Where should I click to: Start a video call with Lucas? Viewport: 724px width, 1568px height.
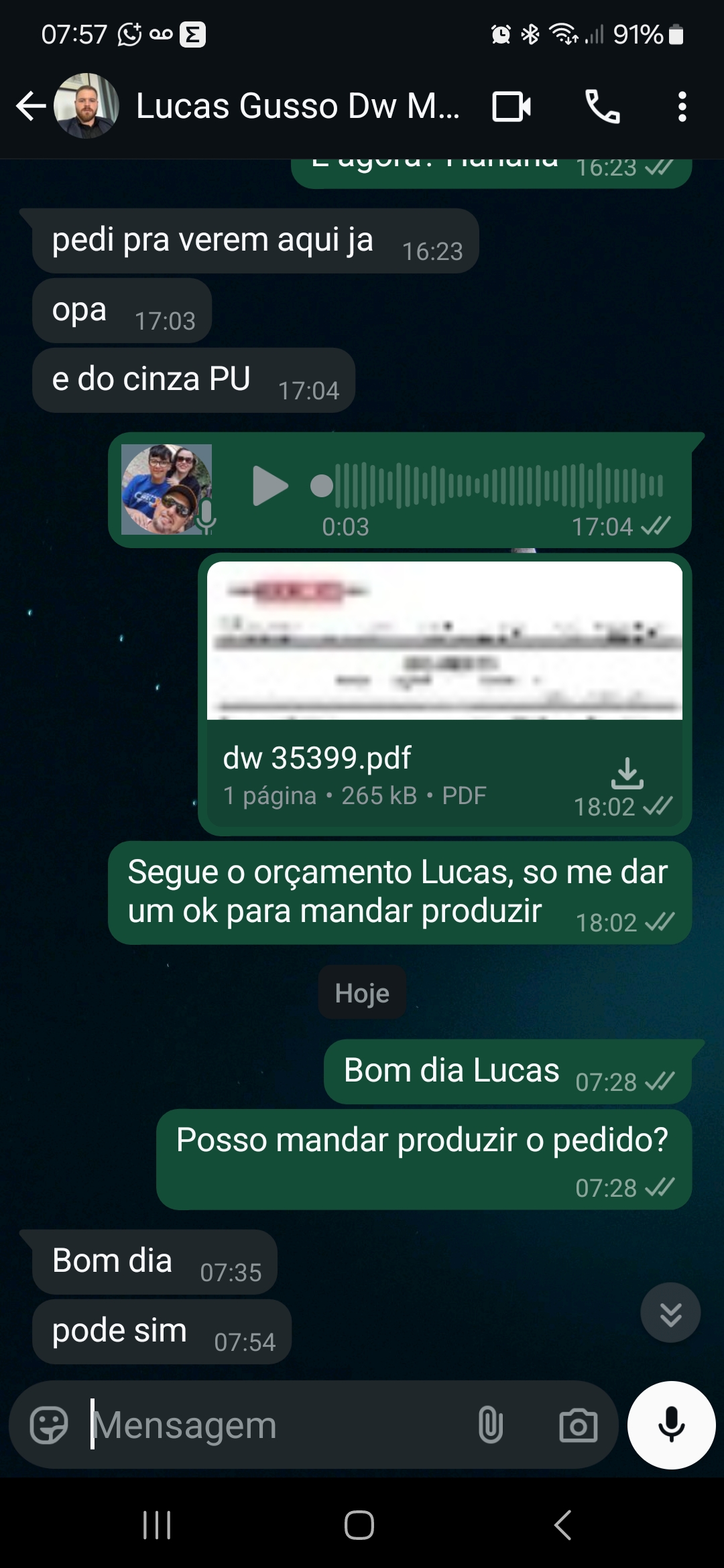[511, 106]
